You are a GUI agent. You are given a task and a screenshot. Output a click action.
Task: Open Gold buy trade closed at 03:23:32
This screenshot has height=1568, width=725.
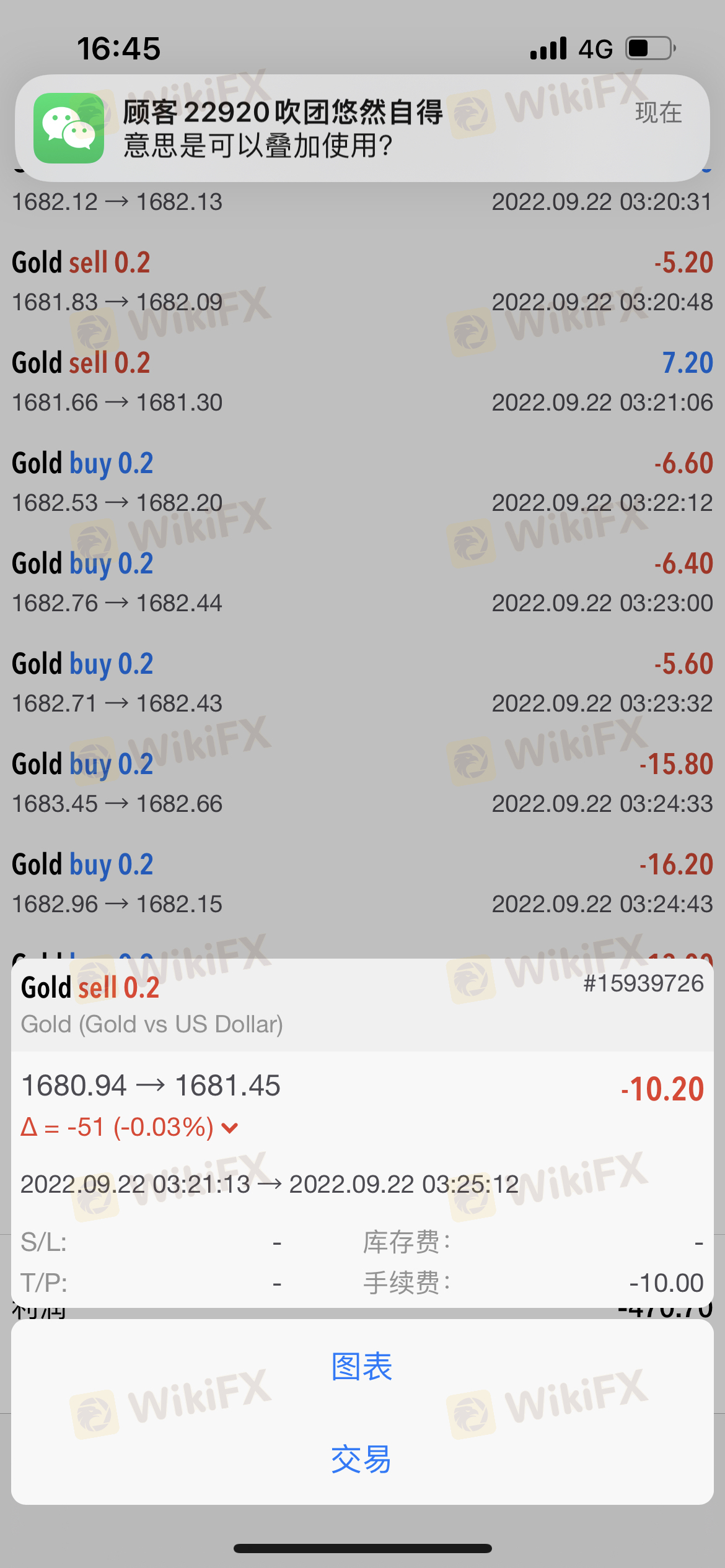click(x=362, y=683)
